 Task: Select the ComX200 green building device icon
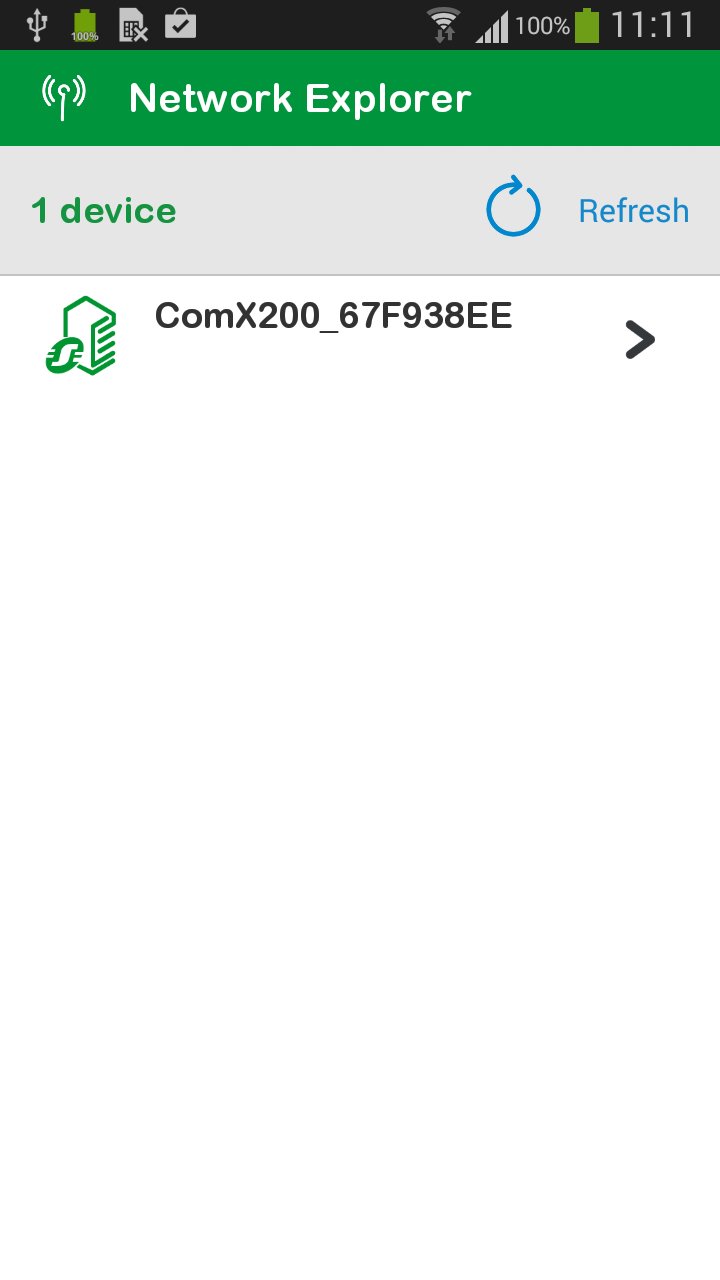[84, 339]
